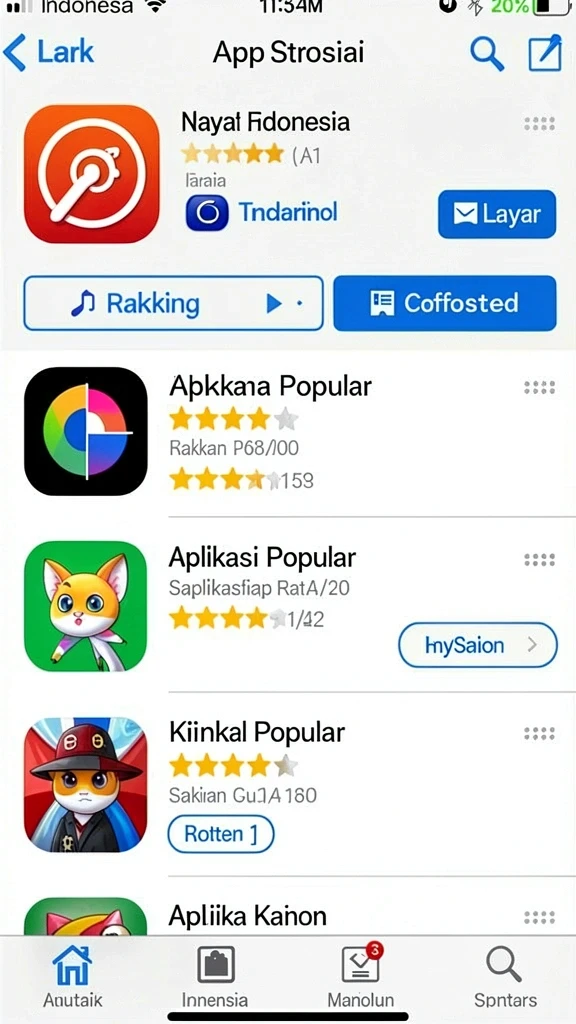Open more options for Kiinkal Popular
576x1024 pixels.
click(x=539, y=734)
